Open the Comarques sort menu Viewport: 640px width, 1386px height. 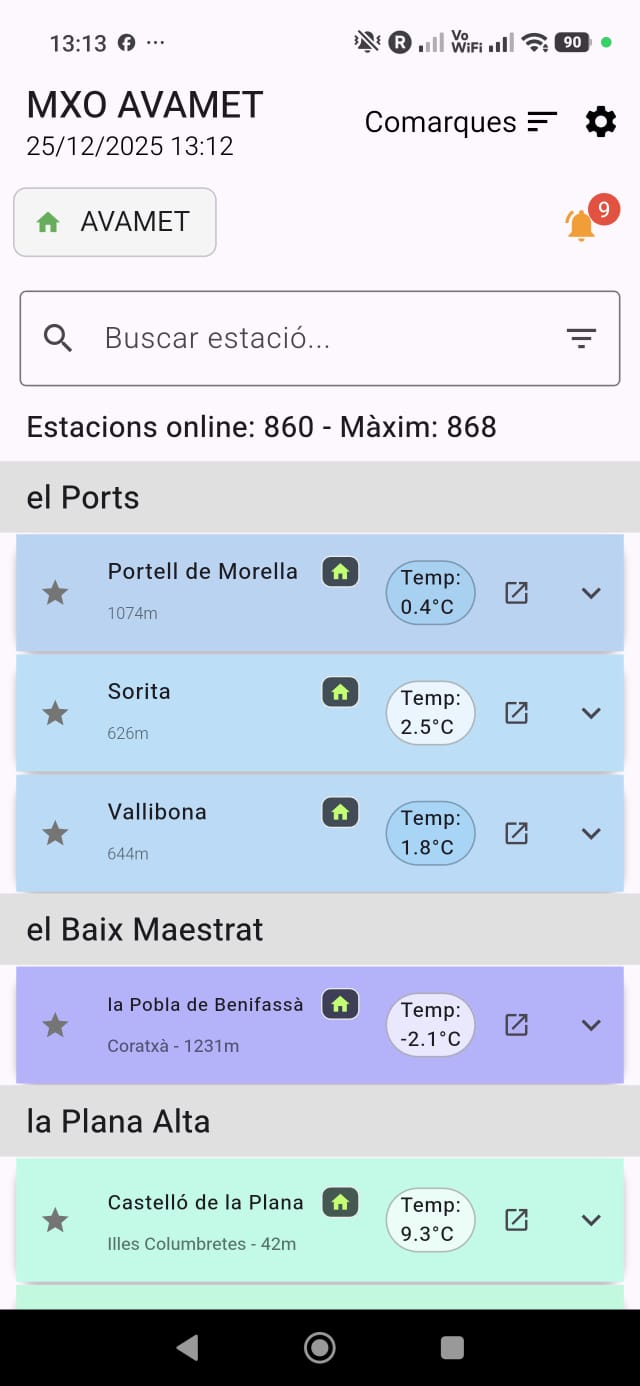[x=461, y=122]
